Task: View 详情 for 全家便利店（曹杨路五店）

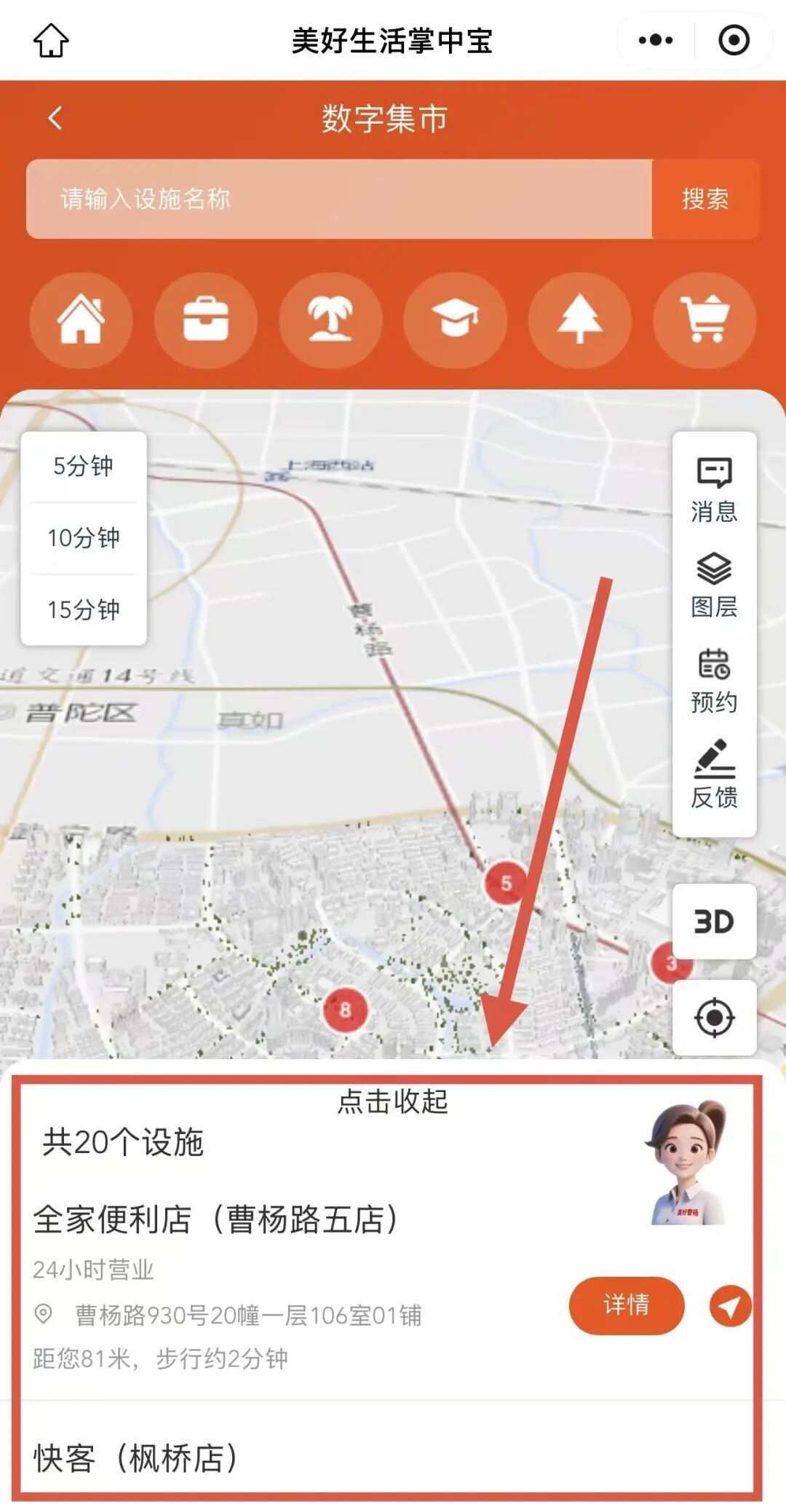Action: (x=626, y=1305)
